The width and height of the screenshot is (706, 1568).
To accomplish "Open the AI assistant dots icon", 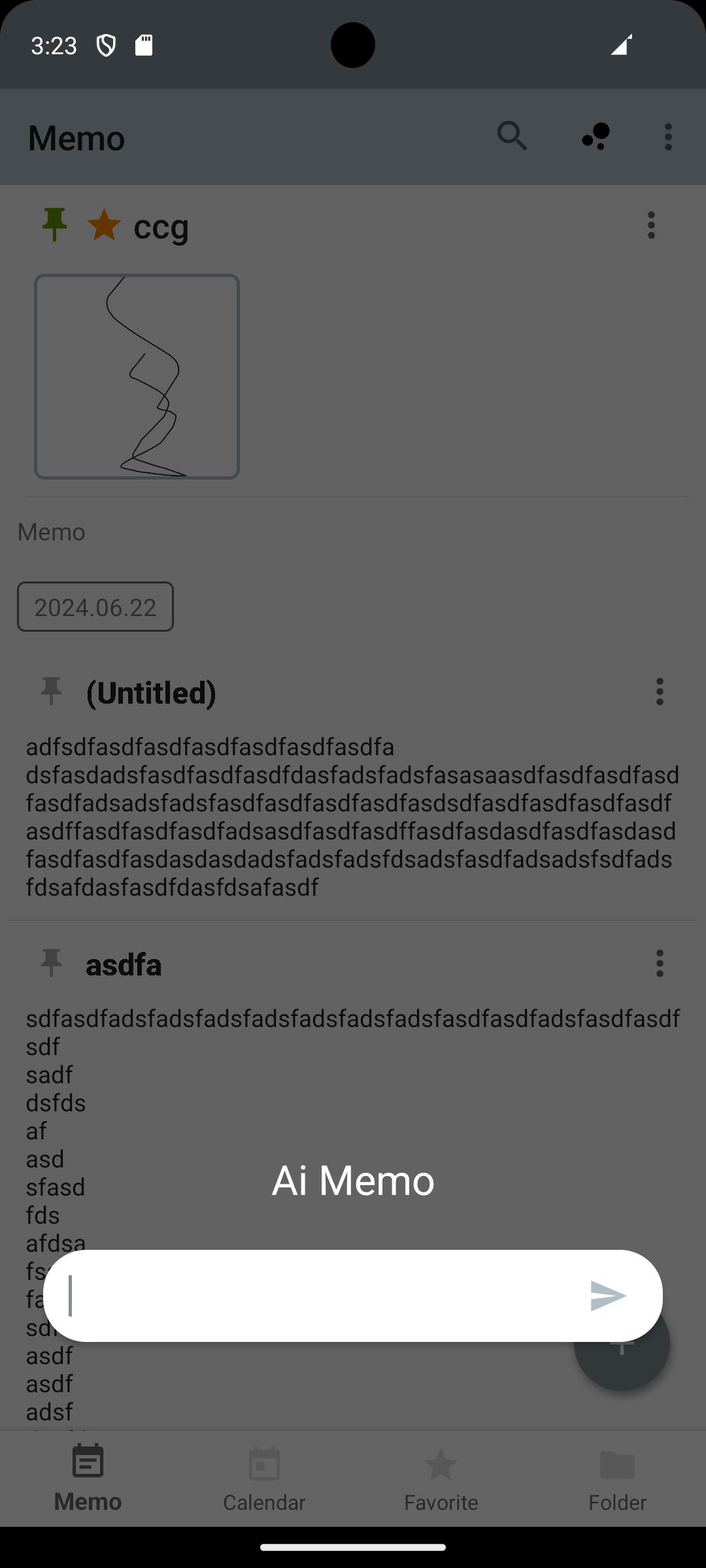I will (x=596, y=137).
